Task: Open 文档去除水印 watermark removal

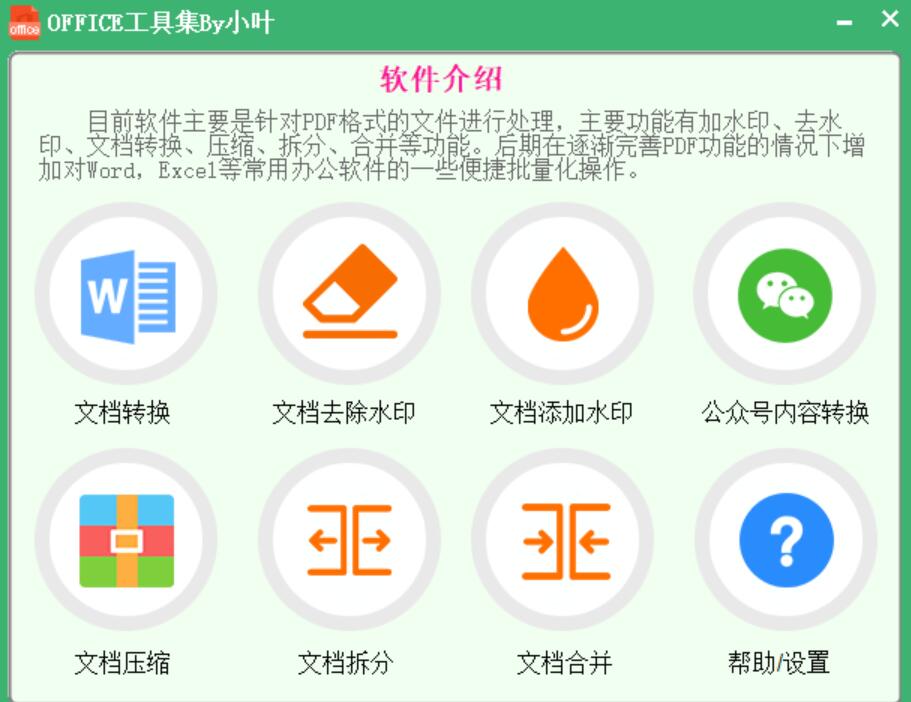Action: [348, 294]
